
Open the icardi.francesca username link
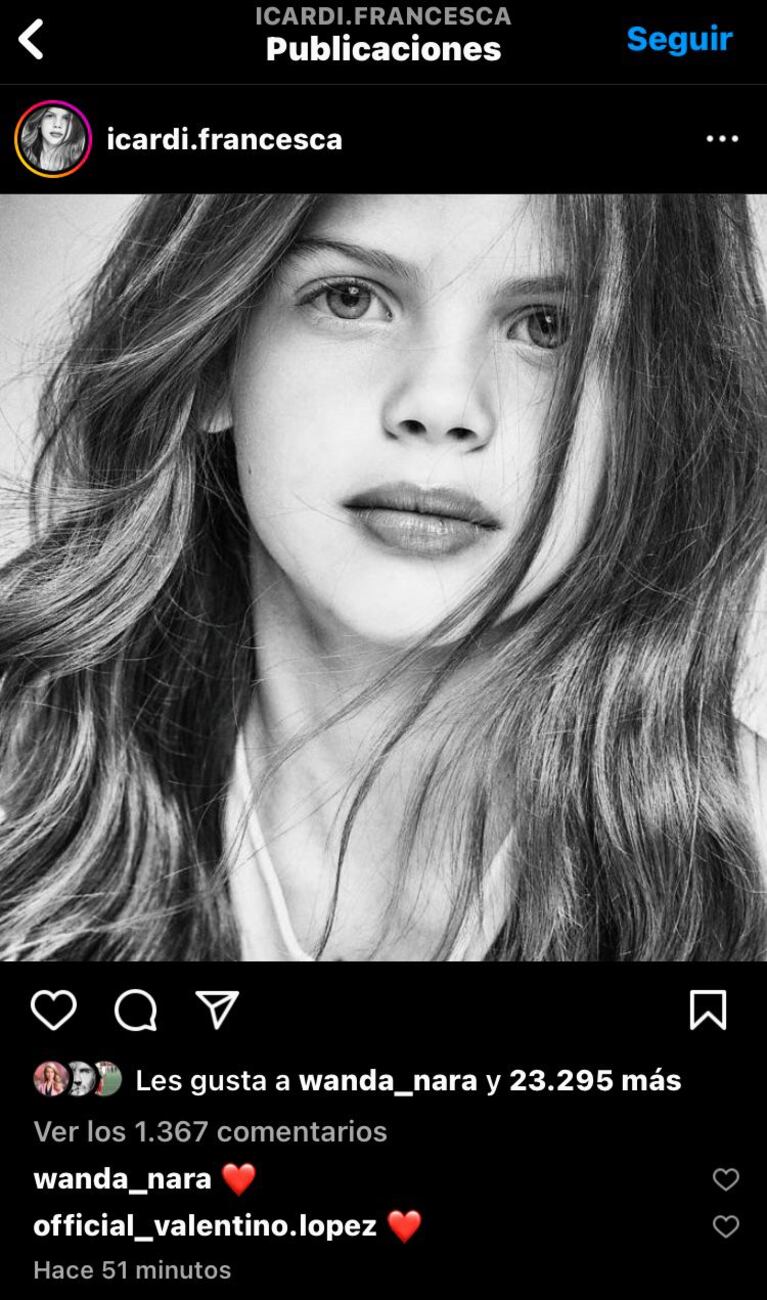point(224,139)
